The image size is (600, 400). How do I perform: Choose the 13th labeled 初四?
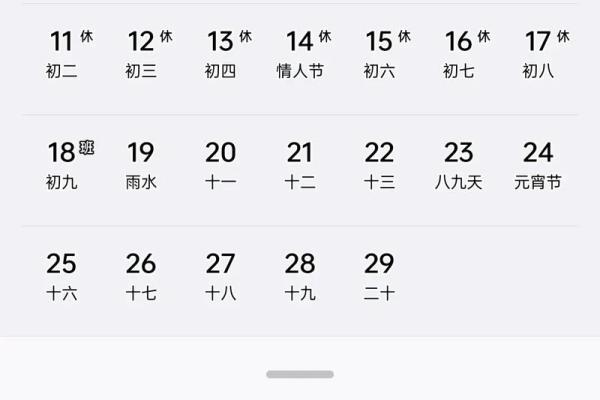click(x=221, y=55)
